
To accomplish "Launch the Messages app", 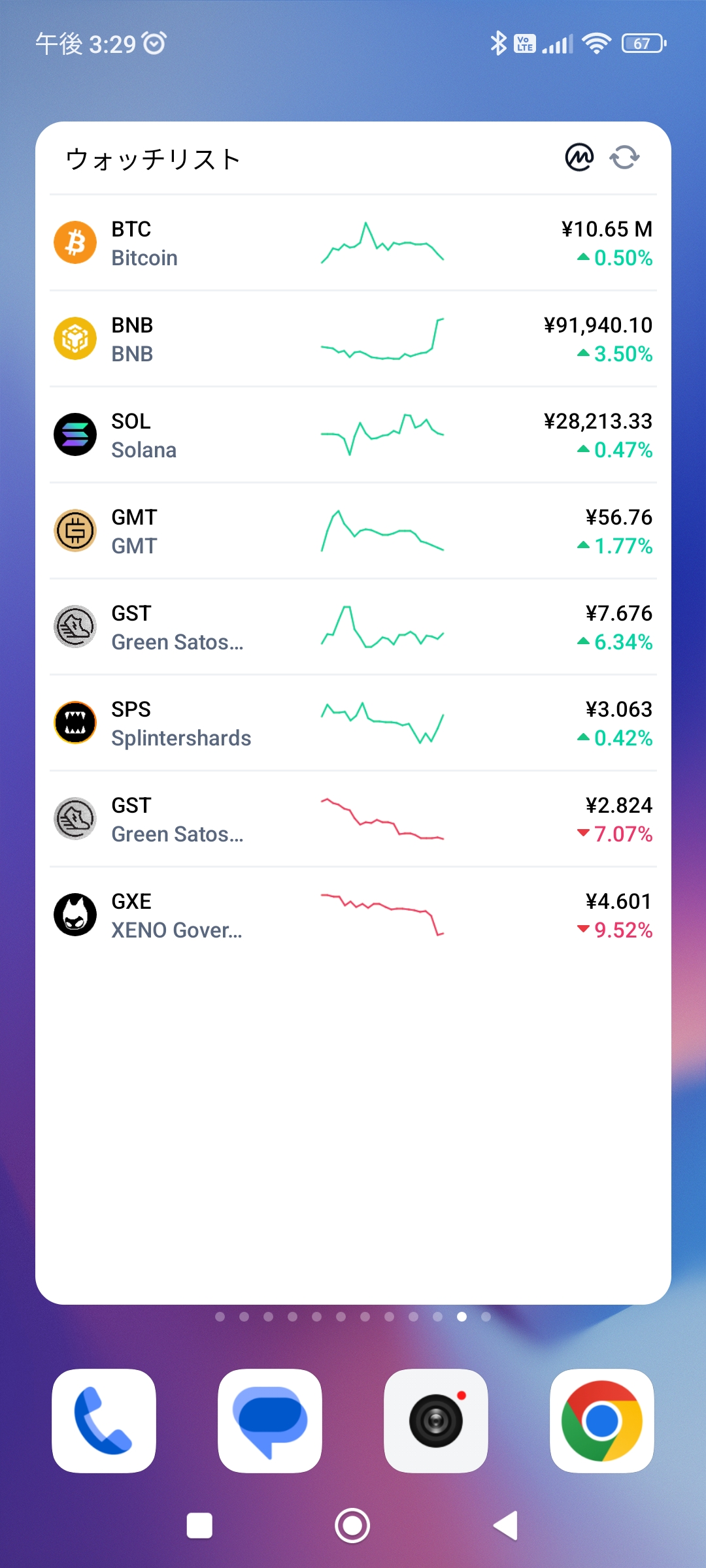I will point(270,1421).
